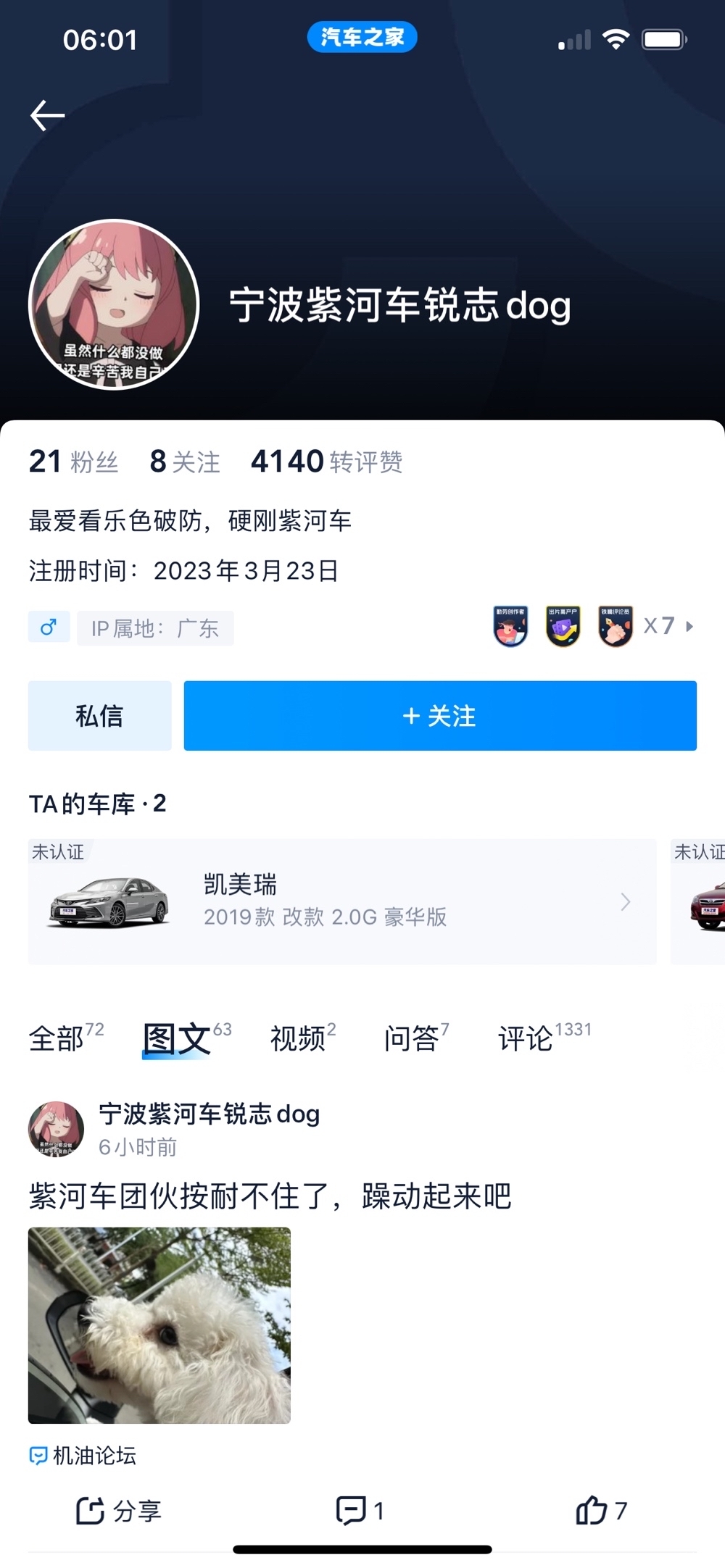Send a private message via 私信

tap(99, 716)
